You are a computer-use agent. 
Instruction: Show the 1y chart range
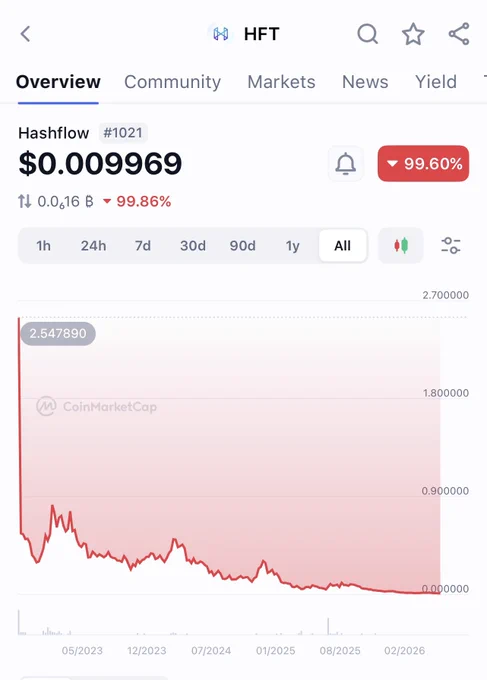pos(293,246)
